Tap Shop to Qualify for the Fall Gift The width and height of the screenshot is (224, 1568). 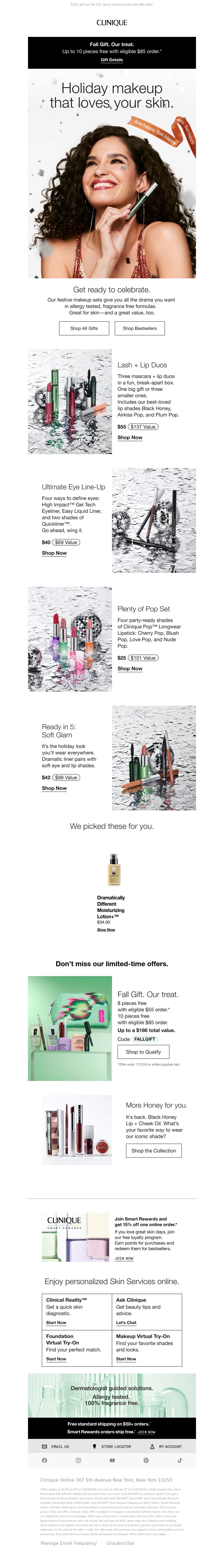tap(143, 1051)
